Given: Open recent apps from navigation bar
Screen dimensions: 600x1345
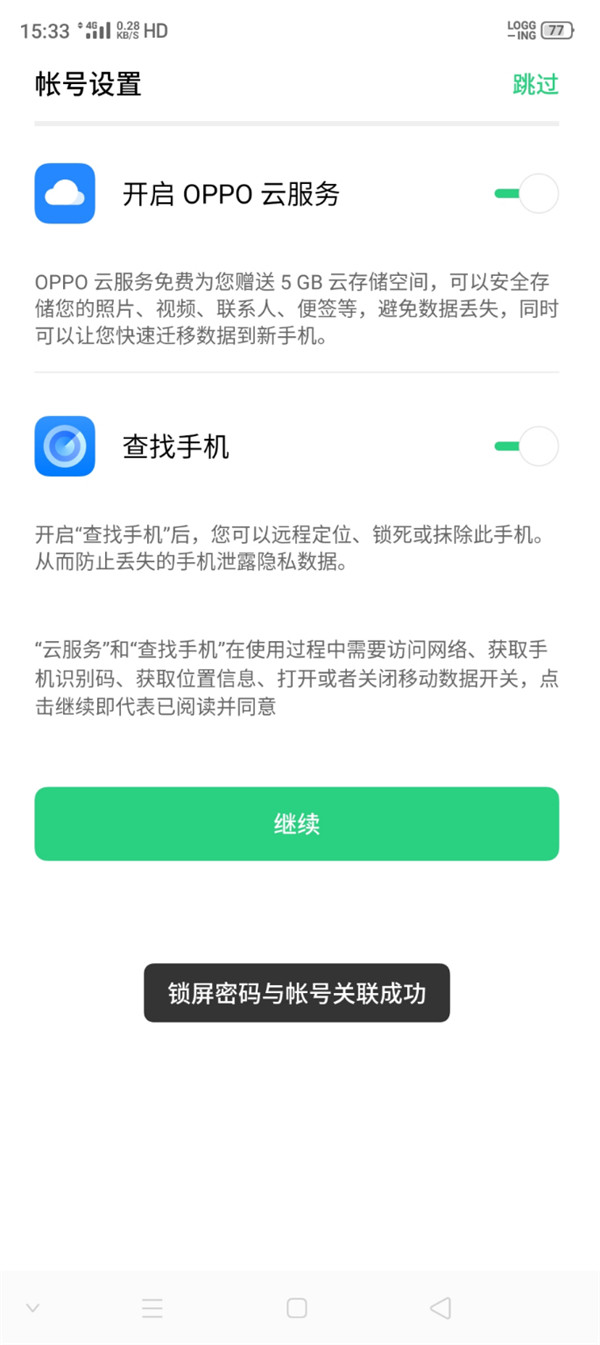Looking at the screenshot, I should 152,1307.
